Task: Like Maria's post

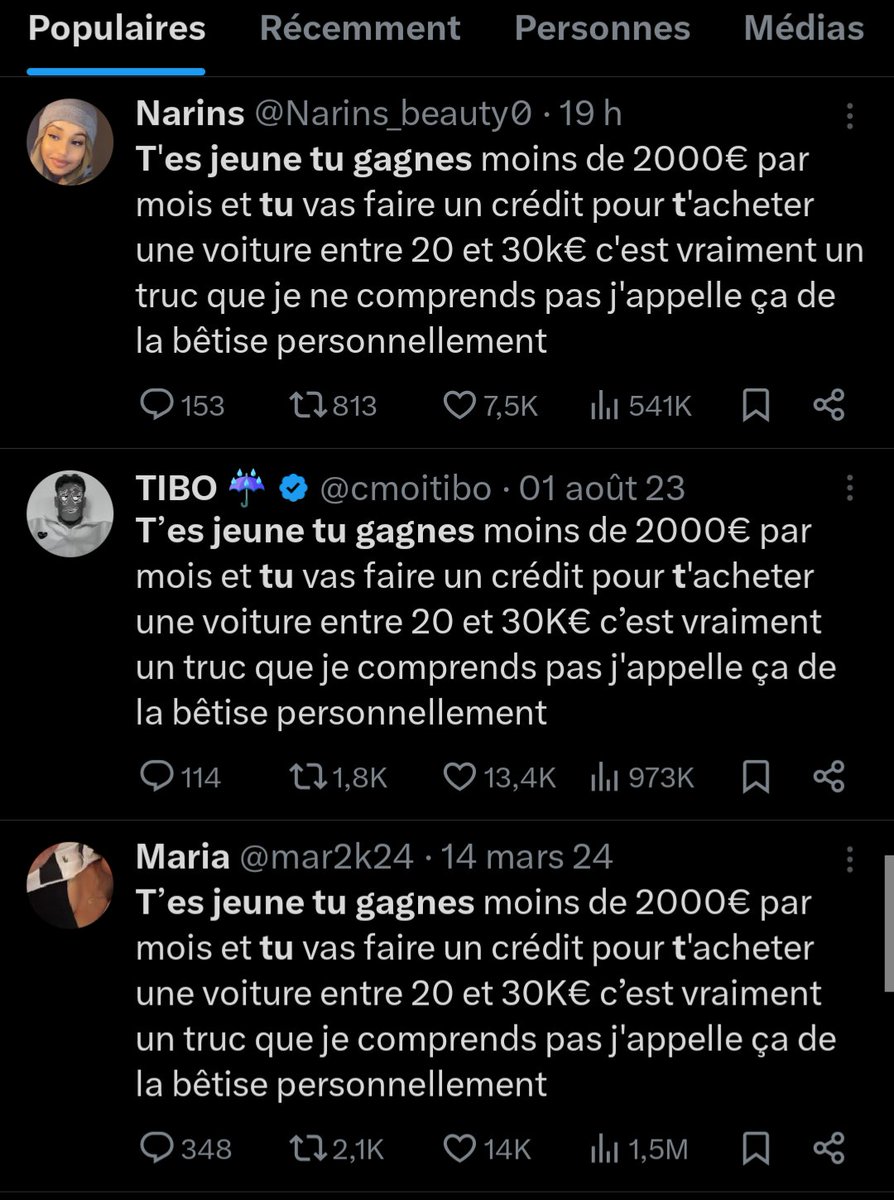Action: [x=486, y=1149]
